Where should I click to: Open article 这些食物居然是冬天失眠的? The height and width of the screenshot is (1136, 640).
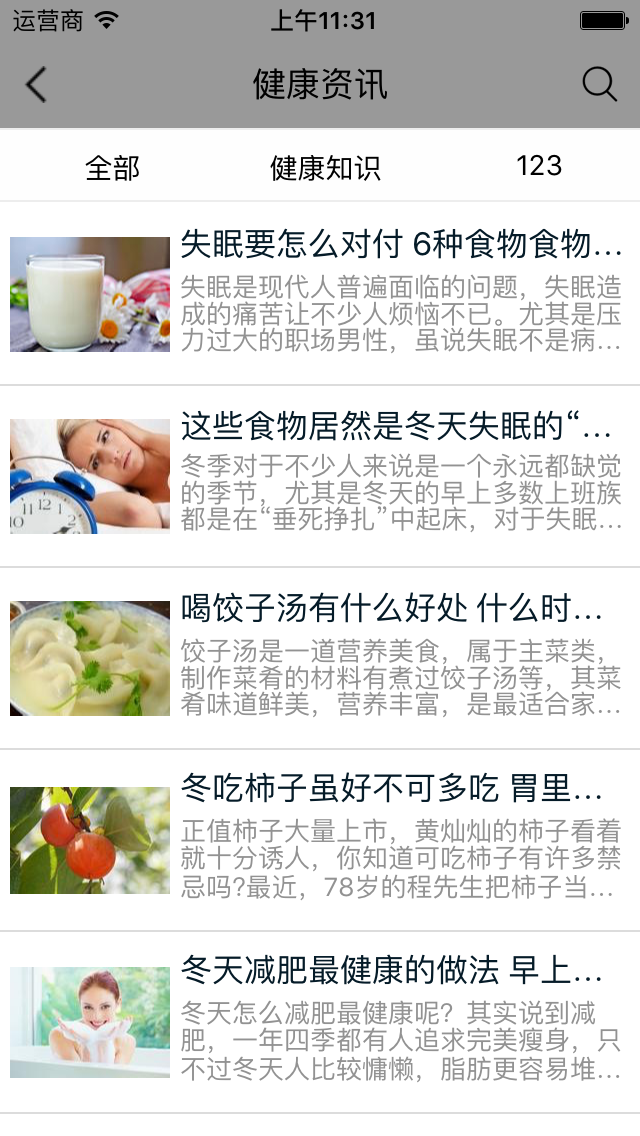320,477
